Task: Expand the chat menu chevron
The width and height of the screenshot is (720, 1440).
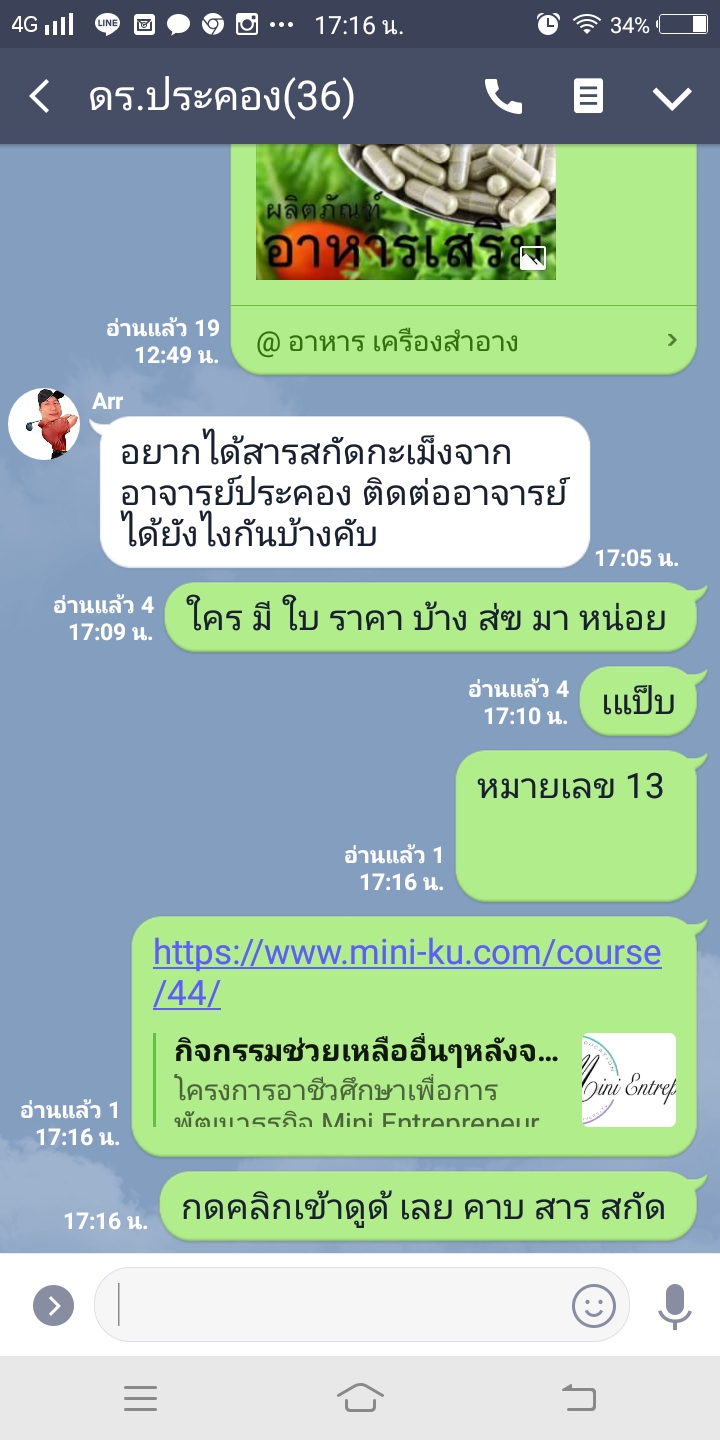Action: pos(671,97)
